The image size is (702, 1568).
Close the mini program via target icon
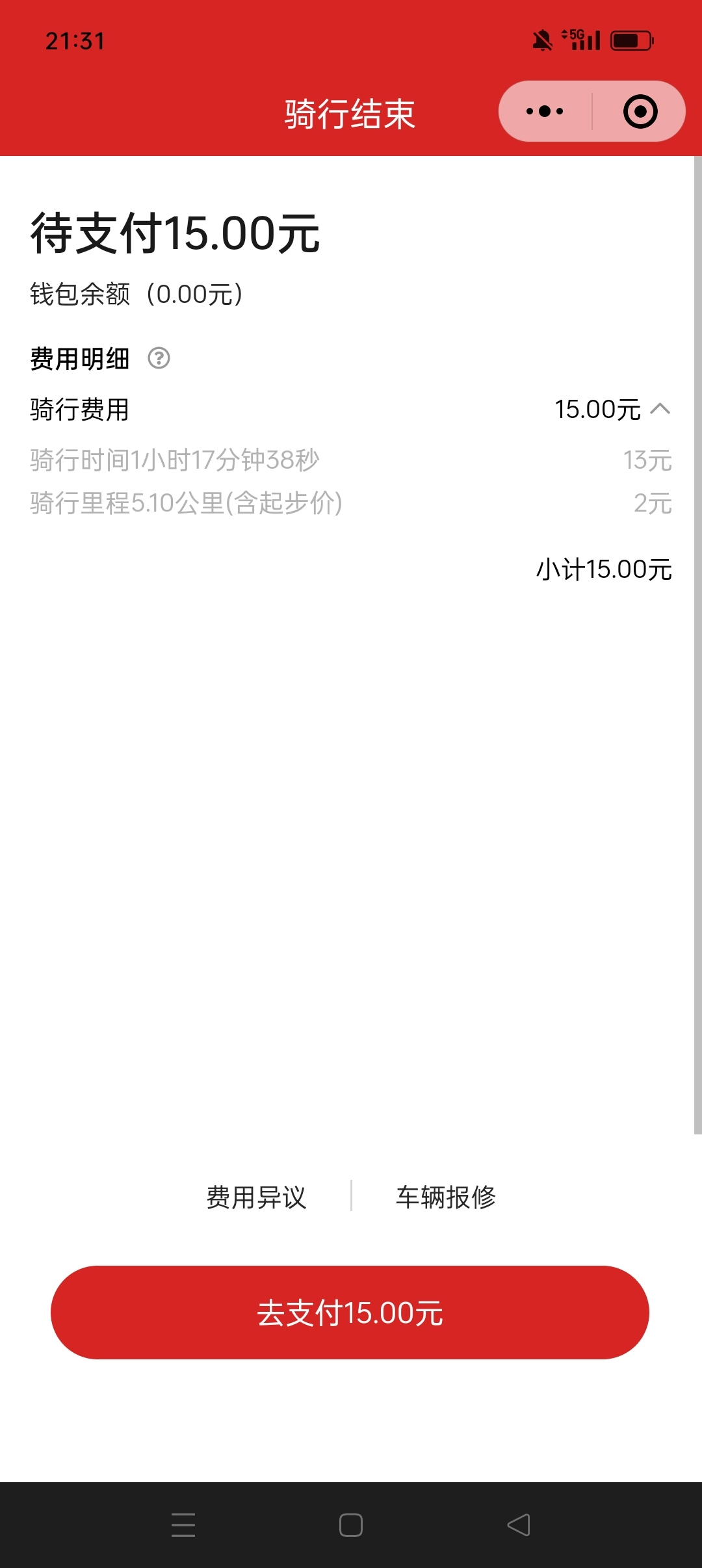point(640,111)
